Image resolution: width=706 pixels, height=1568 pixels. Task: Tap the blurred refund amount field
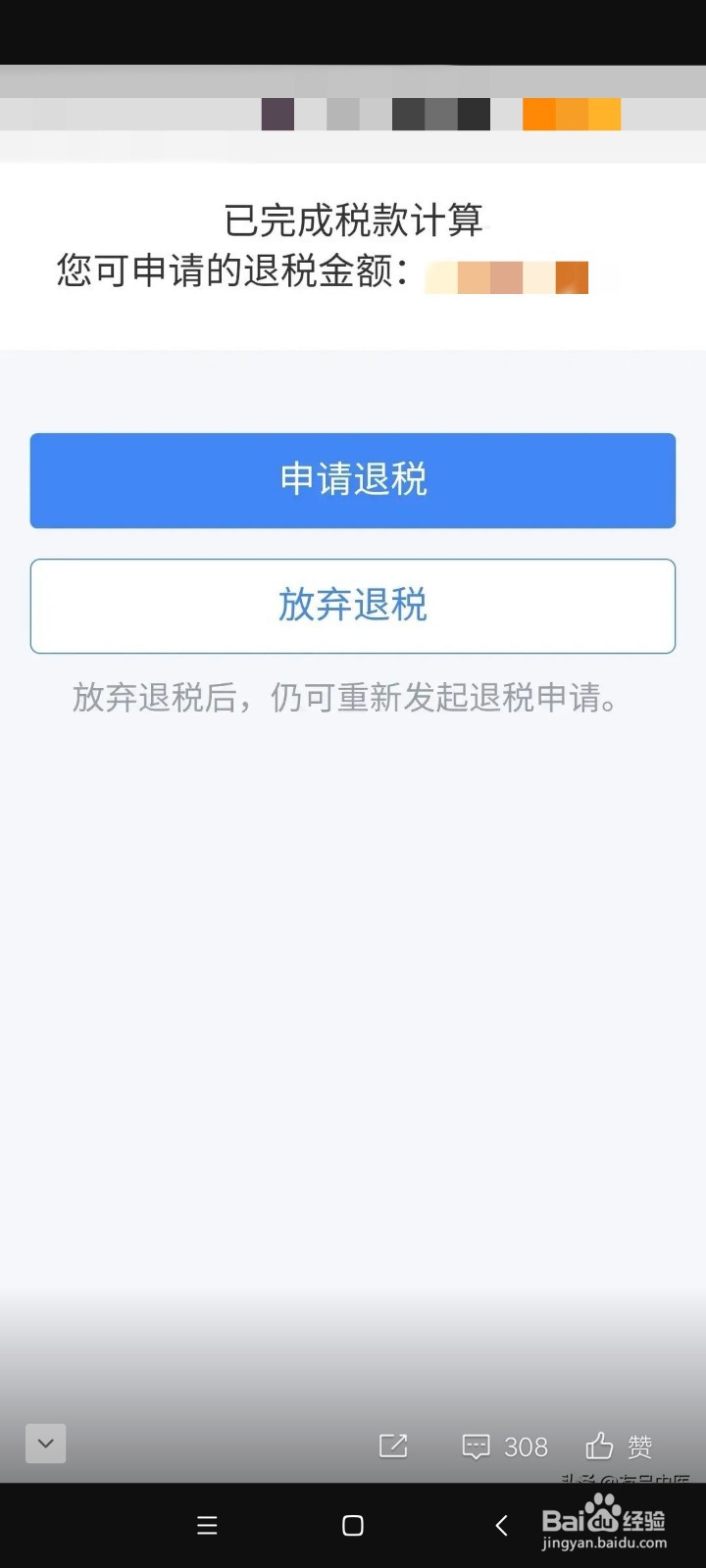pyautogui.click(x=507, y=276)
